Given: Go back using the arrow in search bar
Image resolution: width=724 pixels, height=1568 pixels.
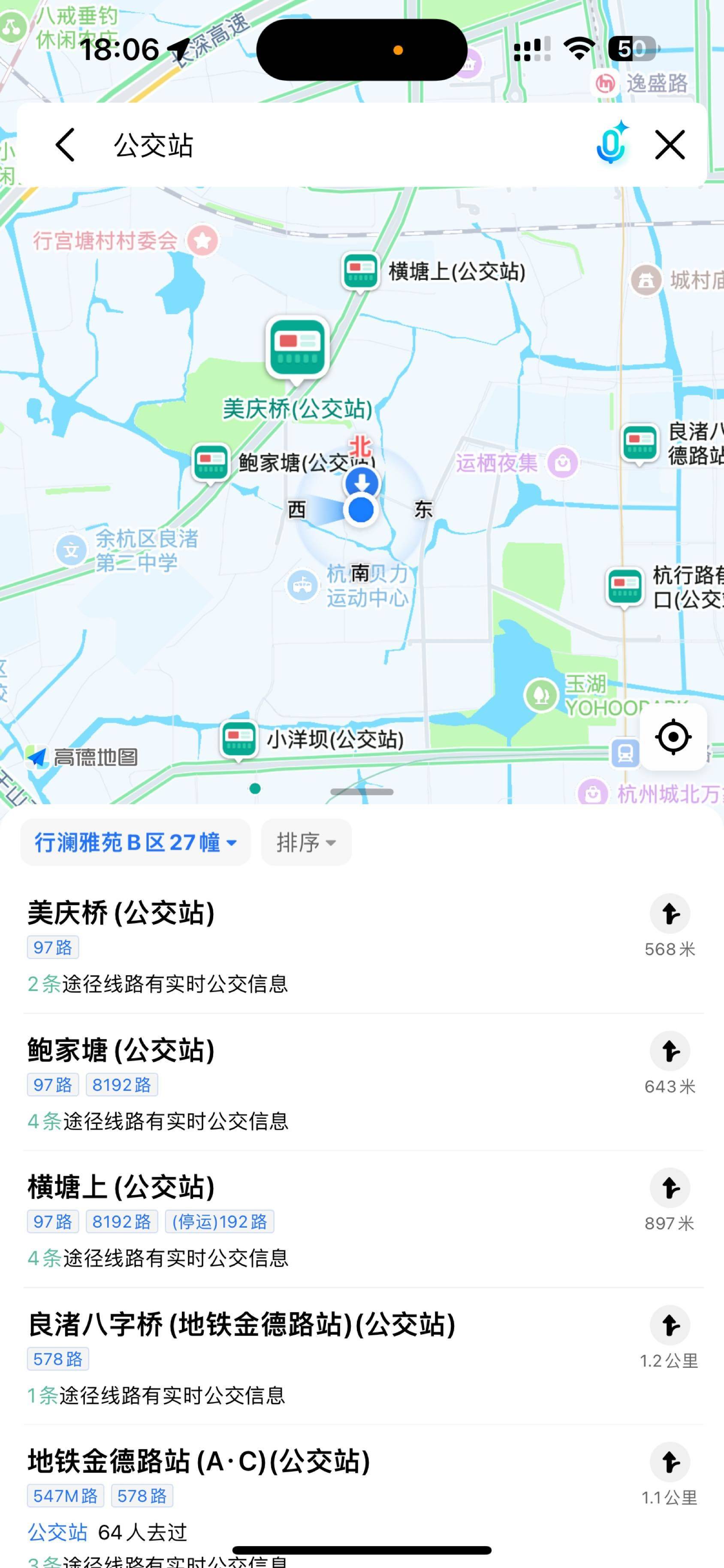Looking at the screenshot, I should [x=66, y=145].
